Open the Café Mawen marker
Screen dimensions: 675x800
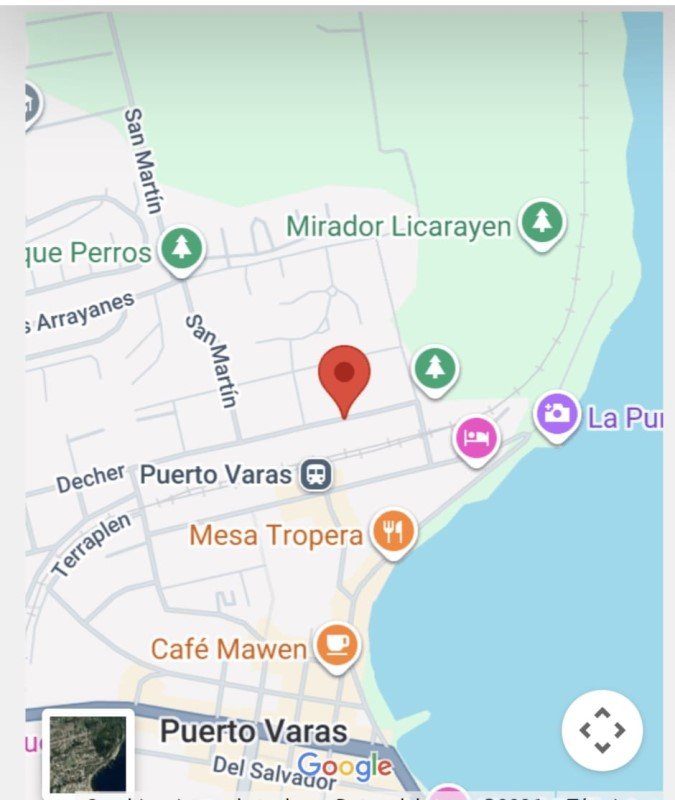pos(337,644)
